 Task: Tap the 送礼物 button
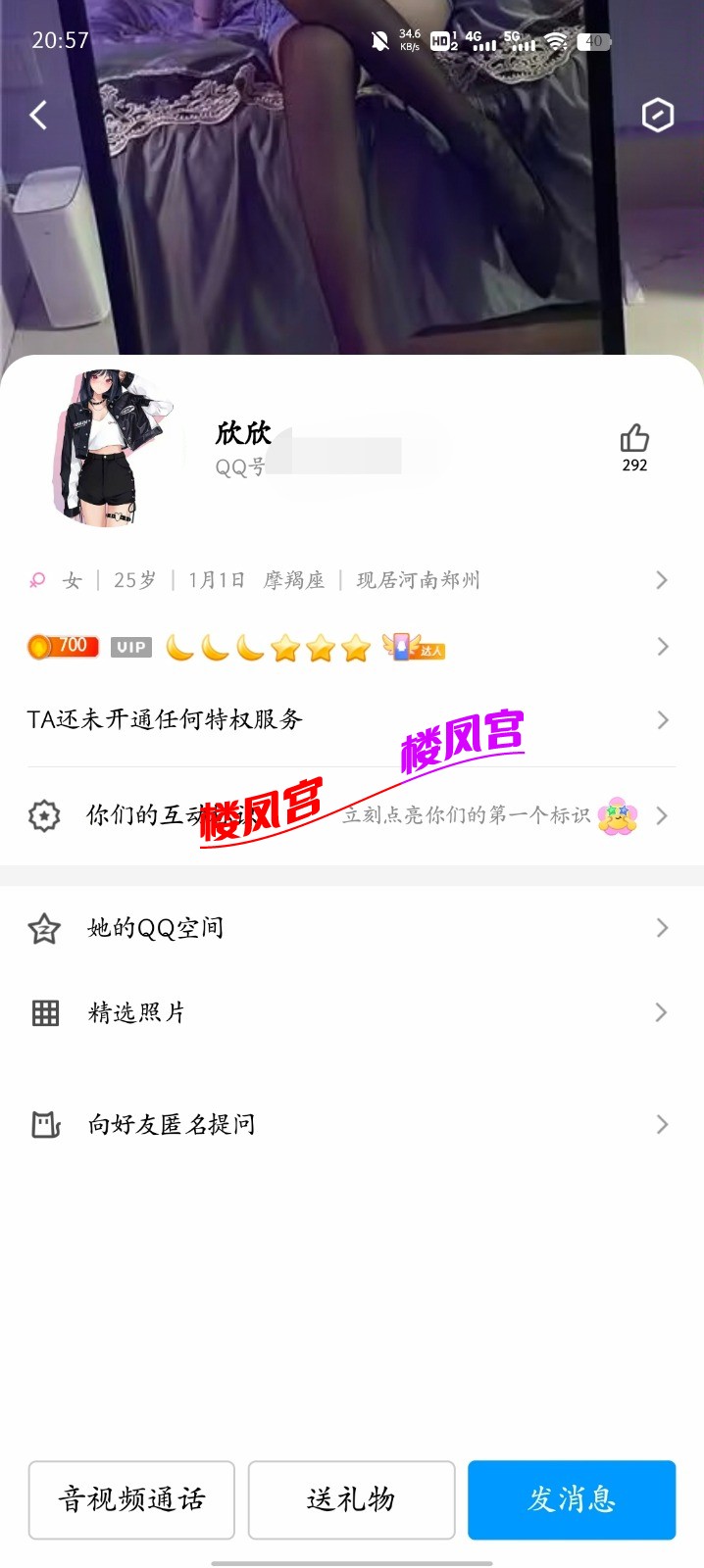(351, 1499)
